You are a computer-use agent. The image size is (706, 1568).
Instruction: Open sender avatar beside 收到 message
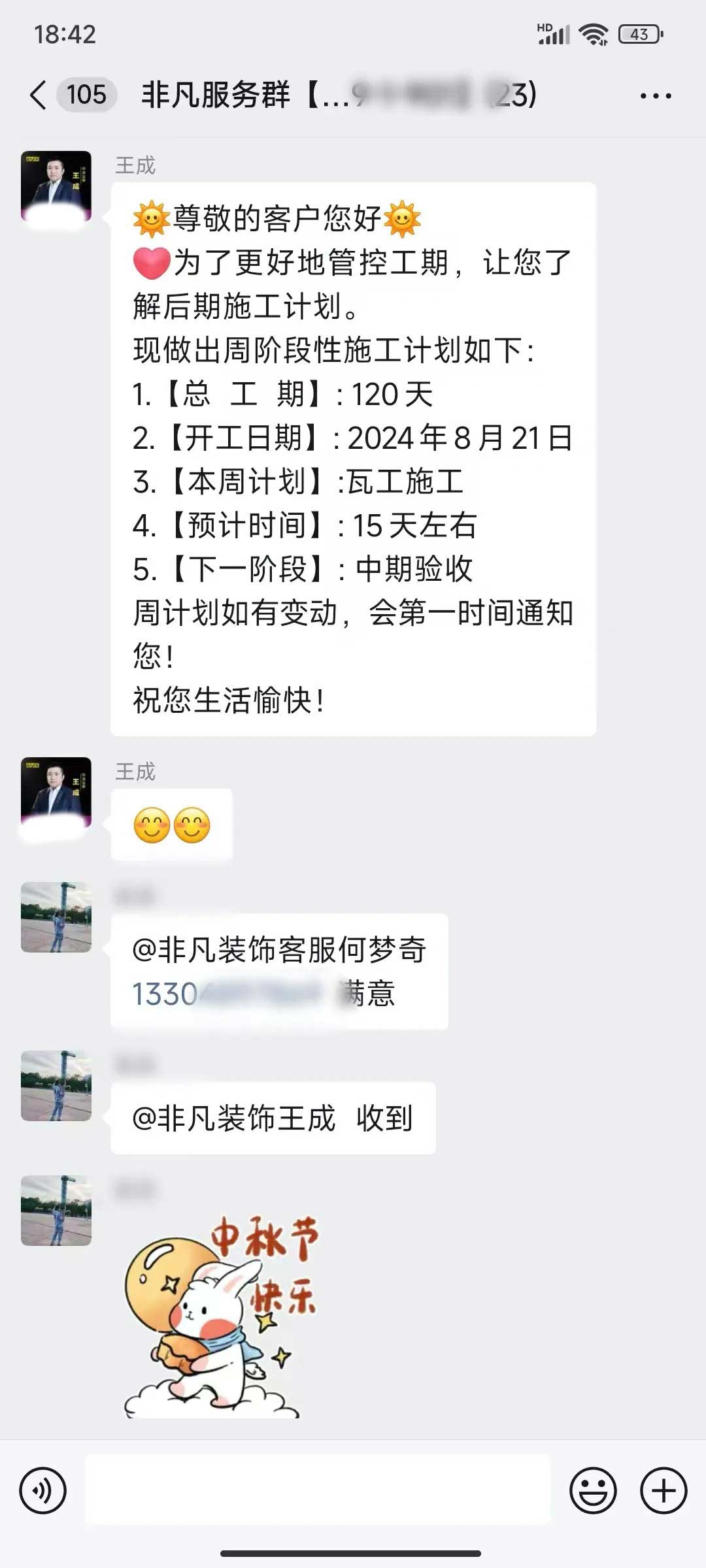pyautogui.click(x=56, y=1086)
